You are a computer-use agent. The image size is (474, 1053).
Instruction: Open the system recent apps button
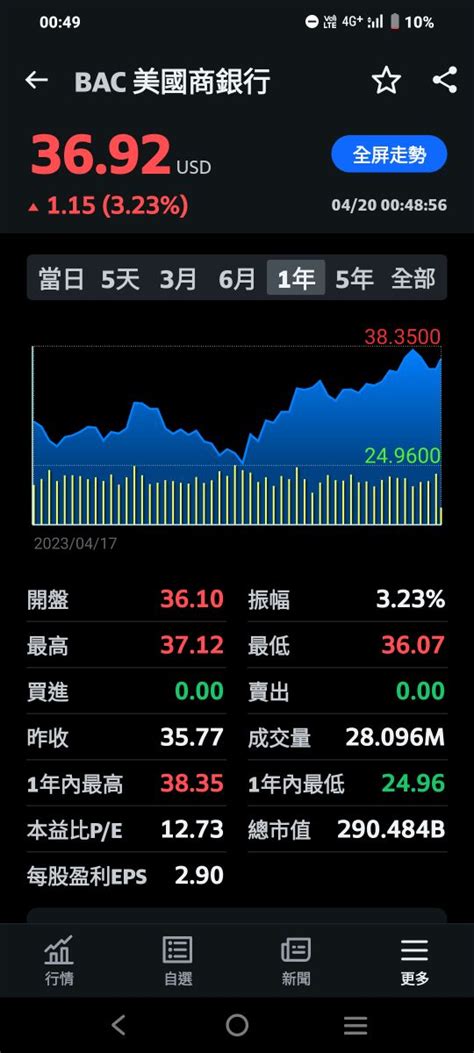pyautogui.click(x=355, y=1025)
